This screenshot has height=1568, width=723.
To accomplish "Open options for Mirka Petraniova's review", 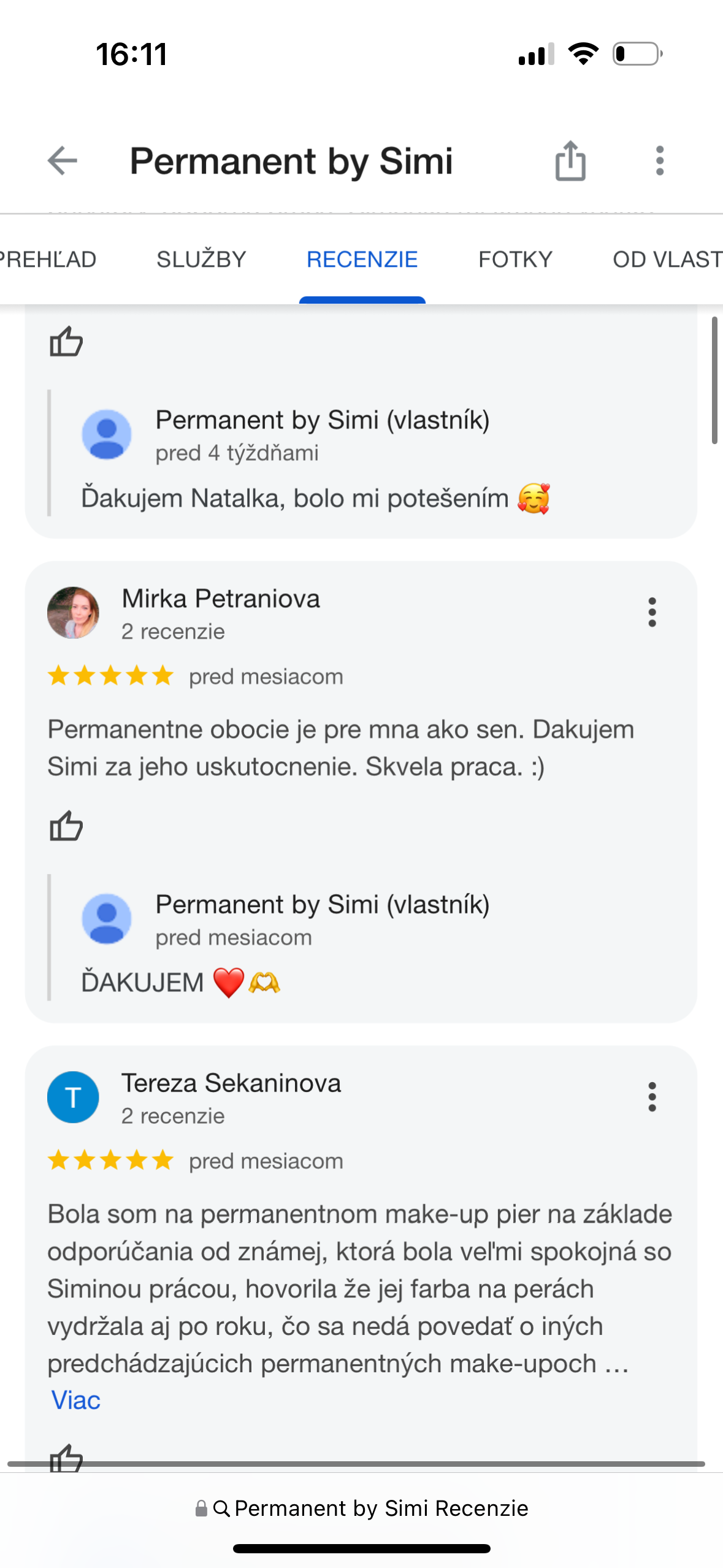I will (652, 612).
